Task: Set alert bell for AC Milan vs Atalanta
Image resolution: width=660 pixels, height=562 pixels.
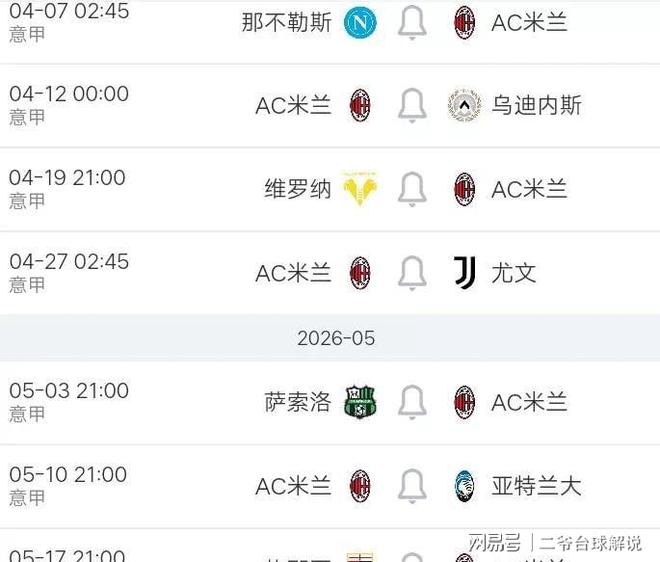Action: tap(412, 486)
